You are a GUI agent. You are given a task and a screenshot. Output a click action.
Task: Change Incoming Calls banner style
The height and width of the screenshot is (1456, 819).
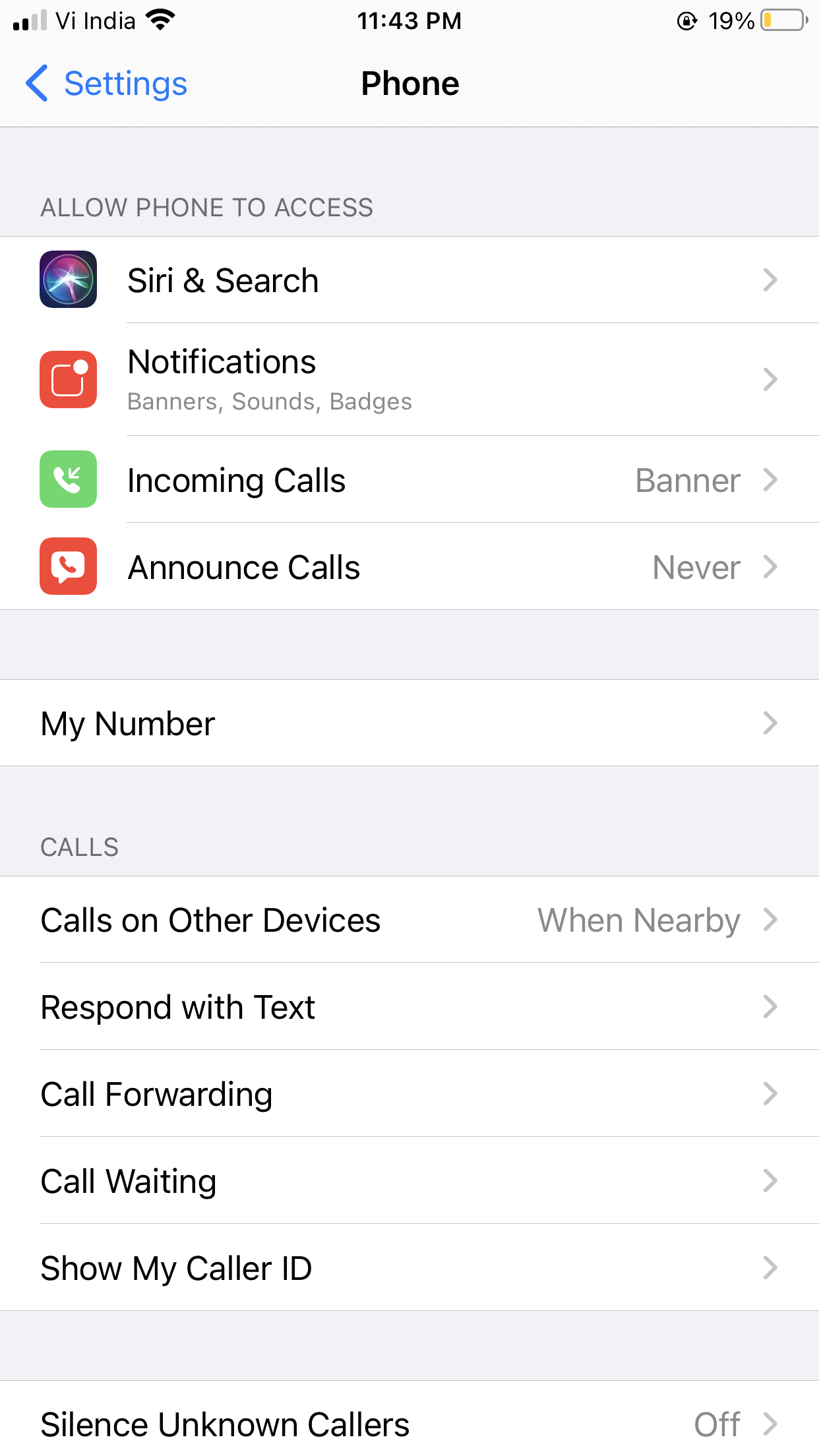click(x=409, y=480)
